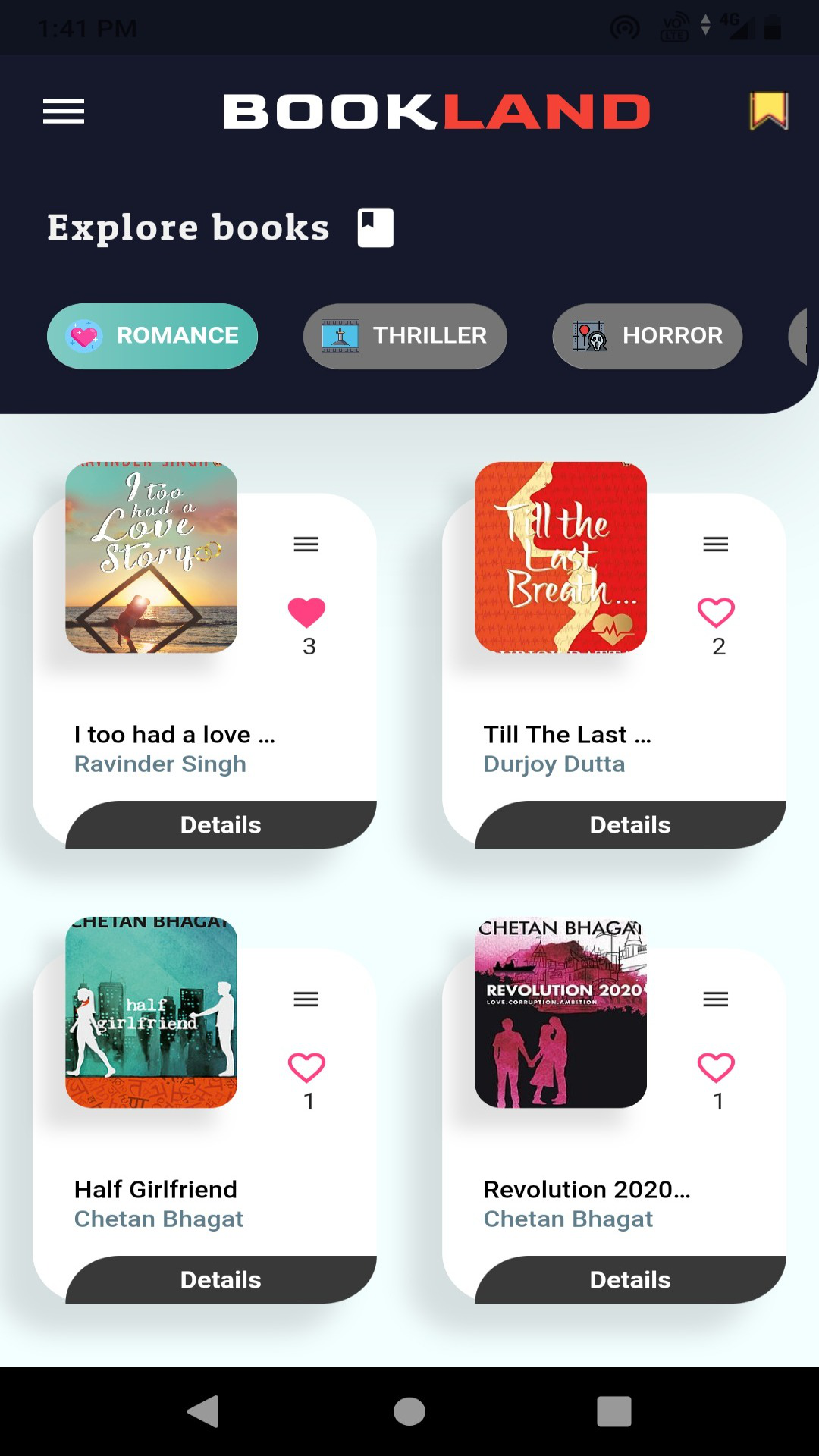Viewport: 819px width, 1456px height.
Task: View details of I too had a love
Action: [x=221, y=825]
